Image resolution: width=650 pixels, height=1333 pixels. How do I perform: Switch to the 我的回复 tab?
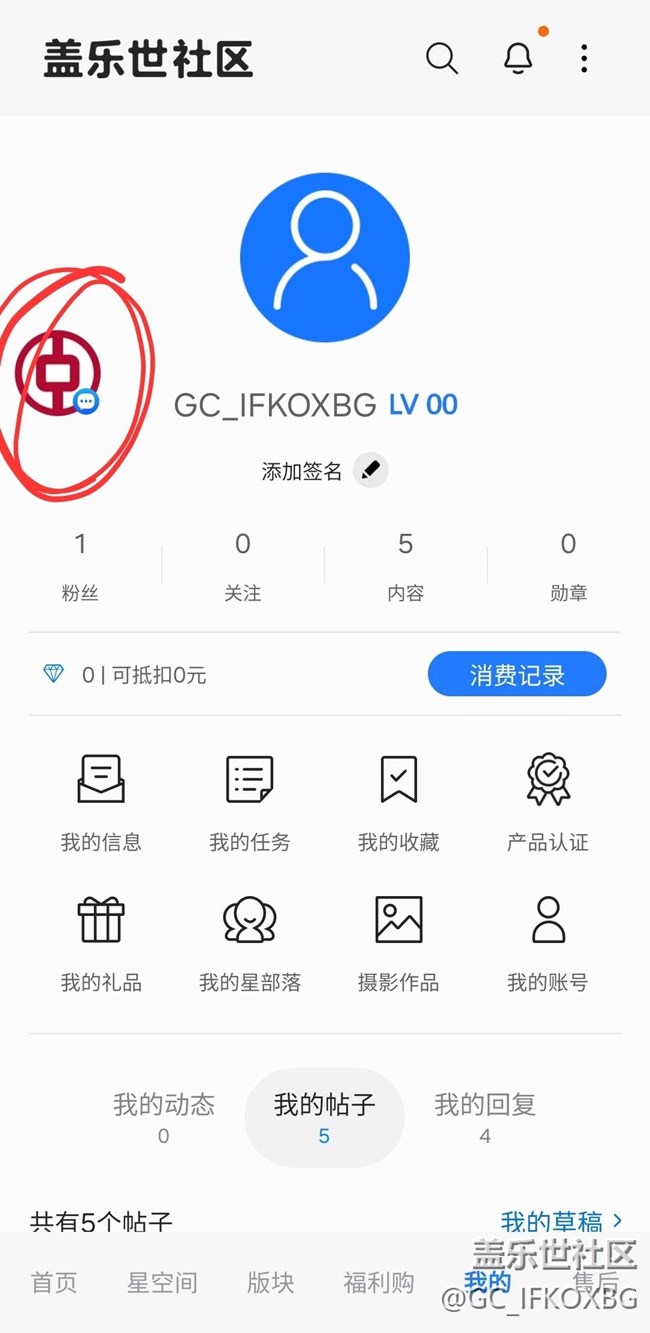485,1117
